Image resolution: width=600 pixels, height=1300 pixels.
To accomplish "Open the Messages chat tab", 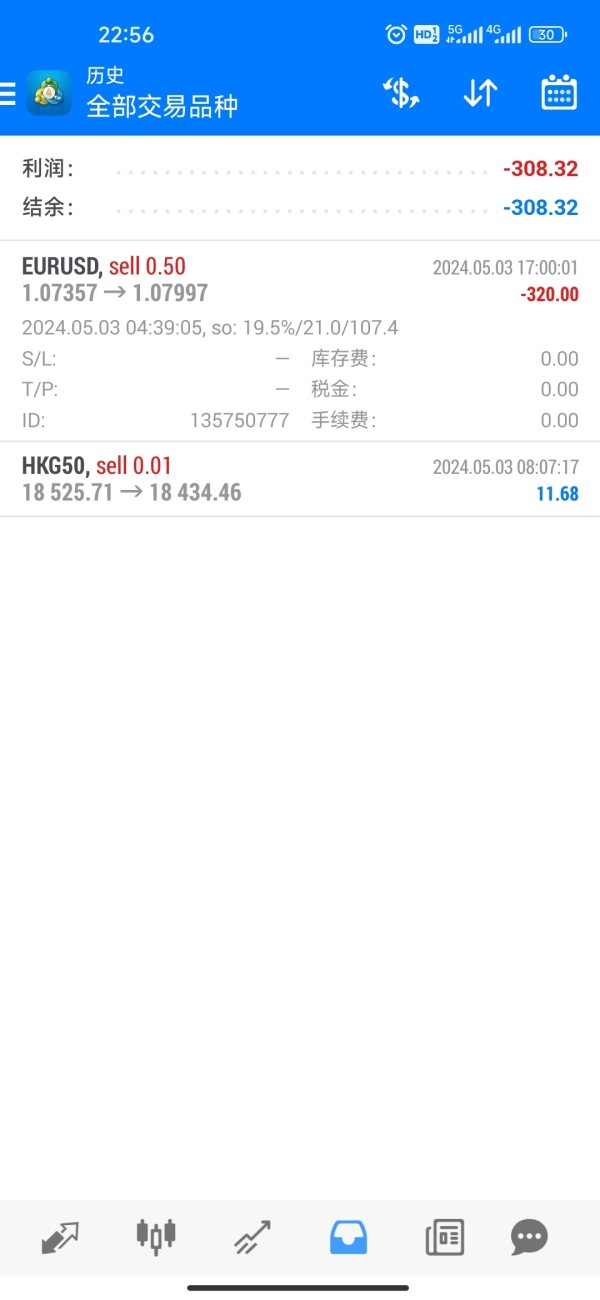I will point(529,1238).
